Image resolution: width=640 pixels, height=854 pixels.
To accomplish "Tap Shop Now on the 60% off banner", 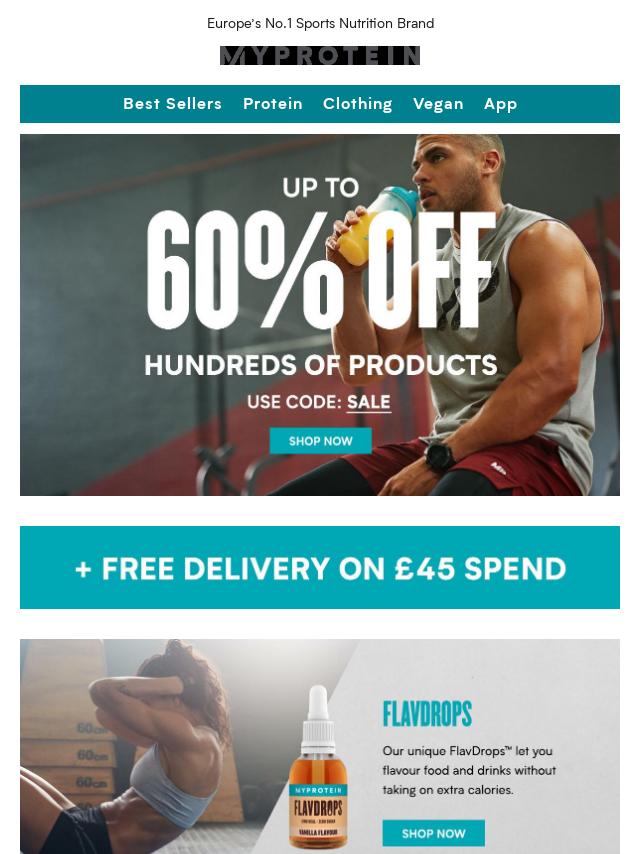I will click(x=320, y=441).
